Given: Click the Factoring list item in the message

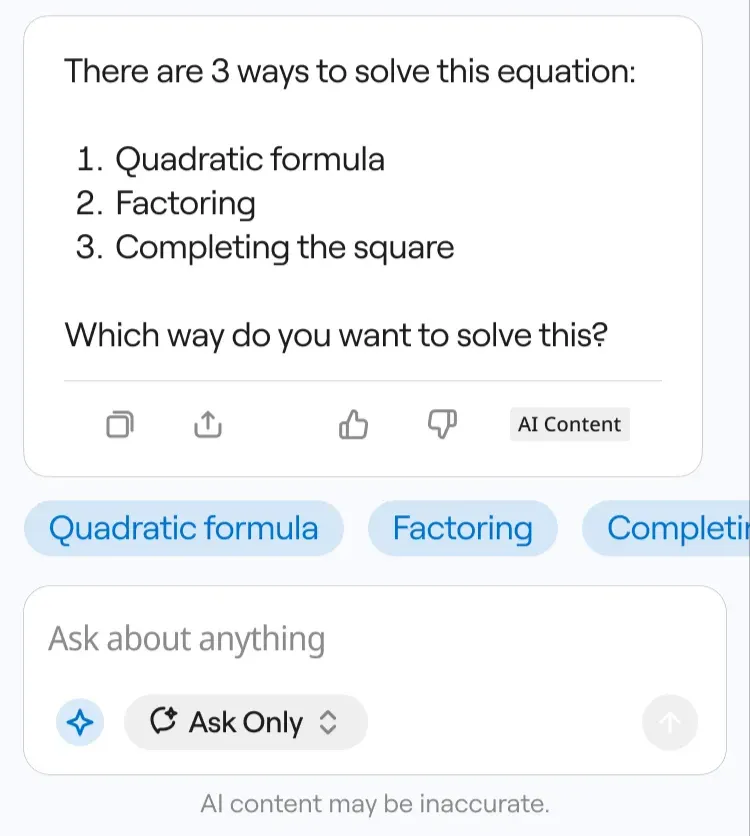Looking at the screenshot, I should click(185, 203).
